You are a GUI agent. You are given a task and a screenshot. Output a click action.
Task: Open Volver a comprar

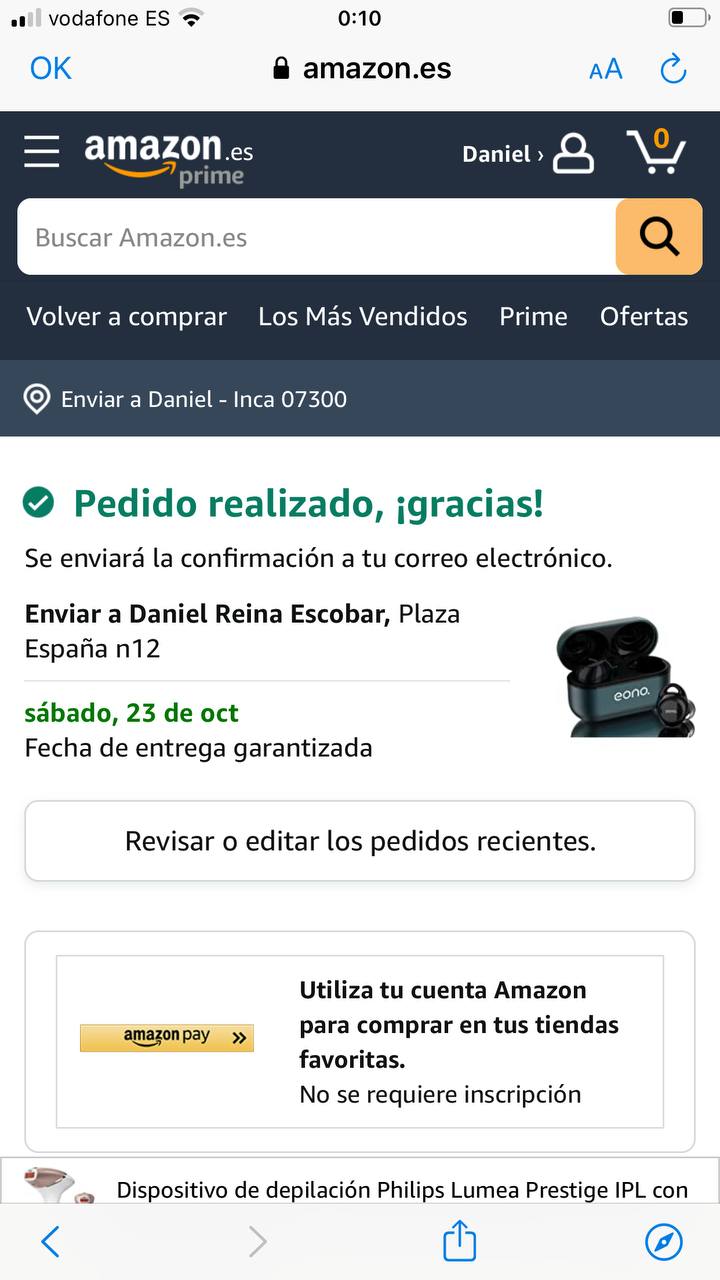127,317
